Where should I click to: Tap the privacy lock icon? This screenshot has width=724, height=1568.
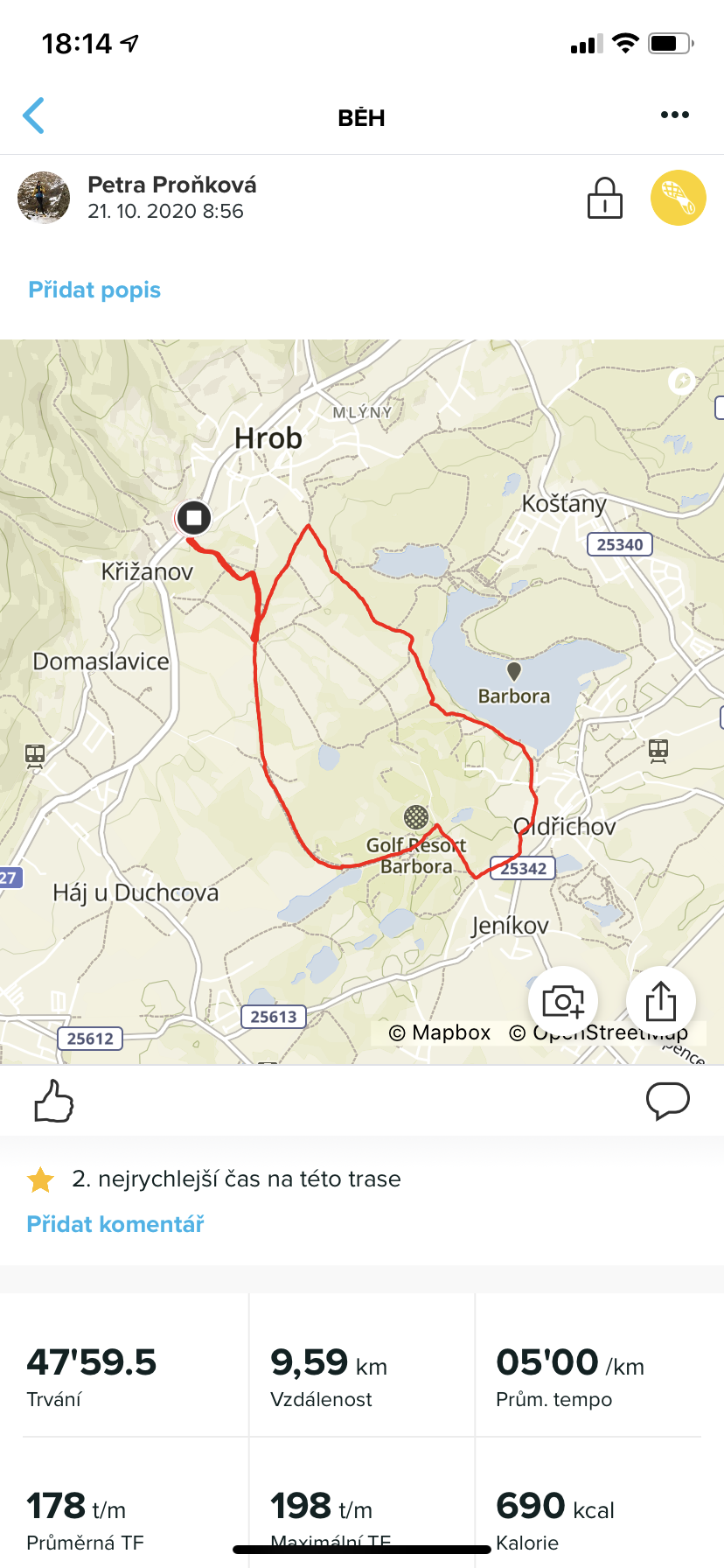[x=604, y=198]
